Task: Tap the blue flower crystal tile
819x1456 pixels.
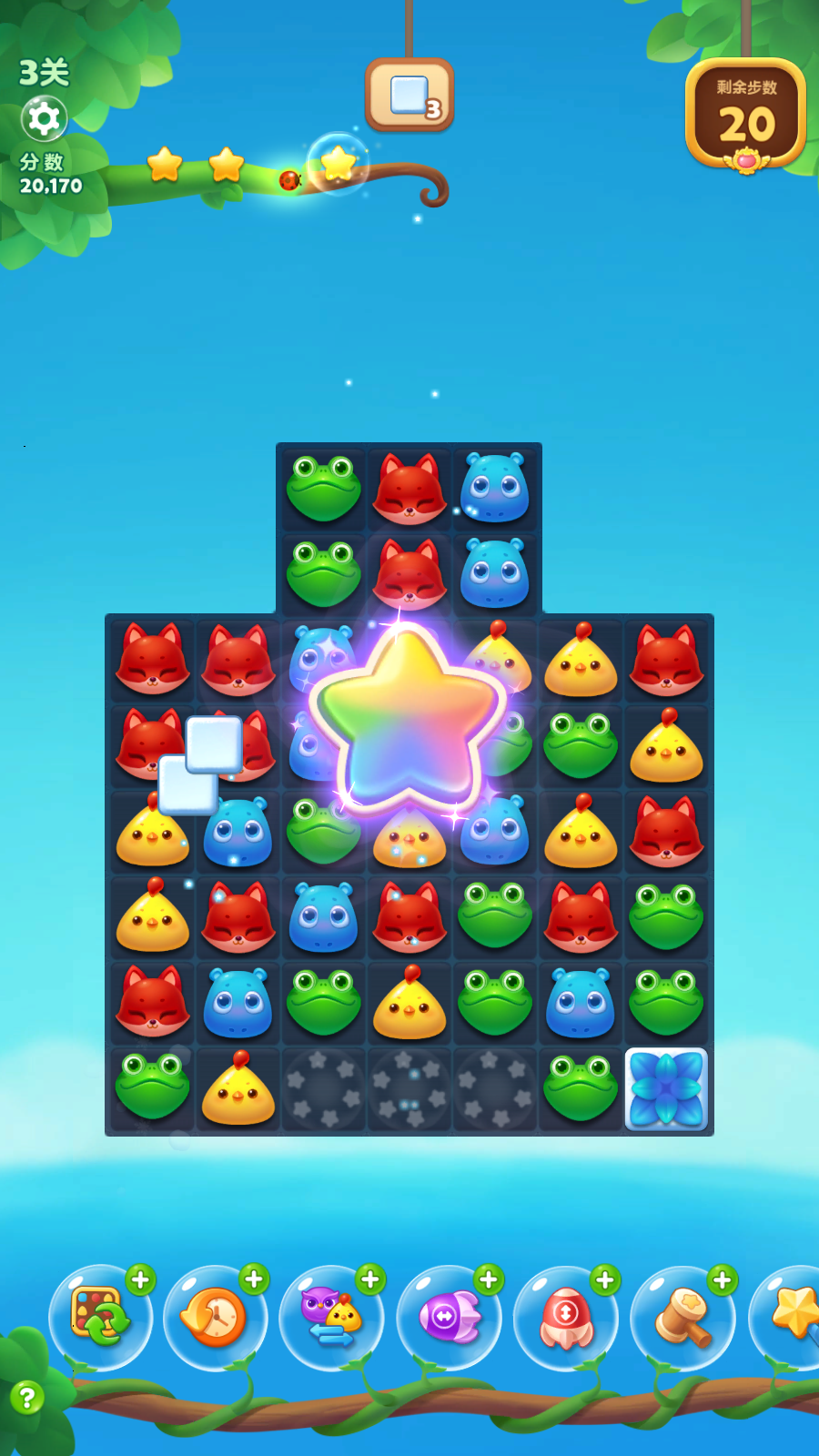Action: click(666, 1088)
